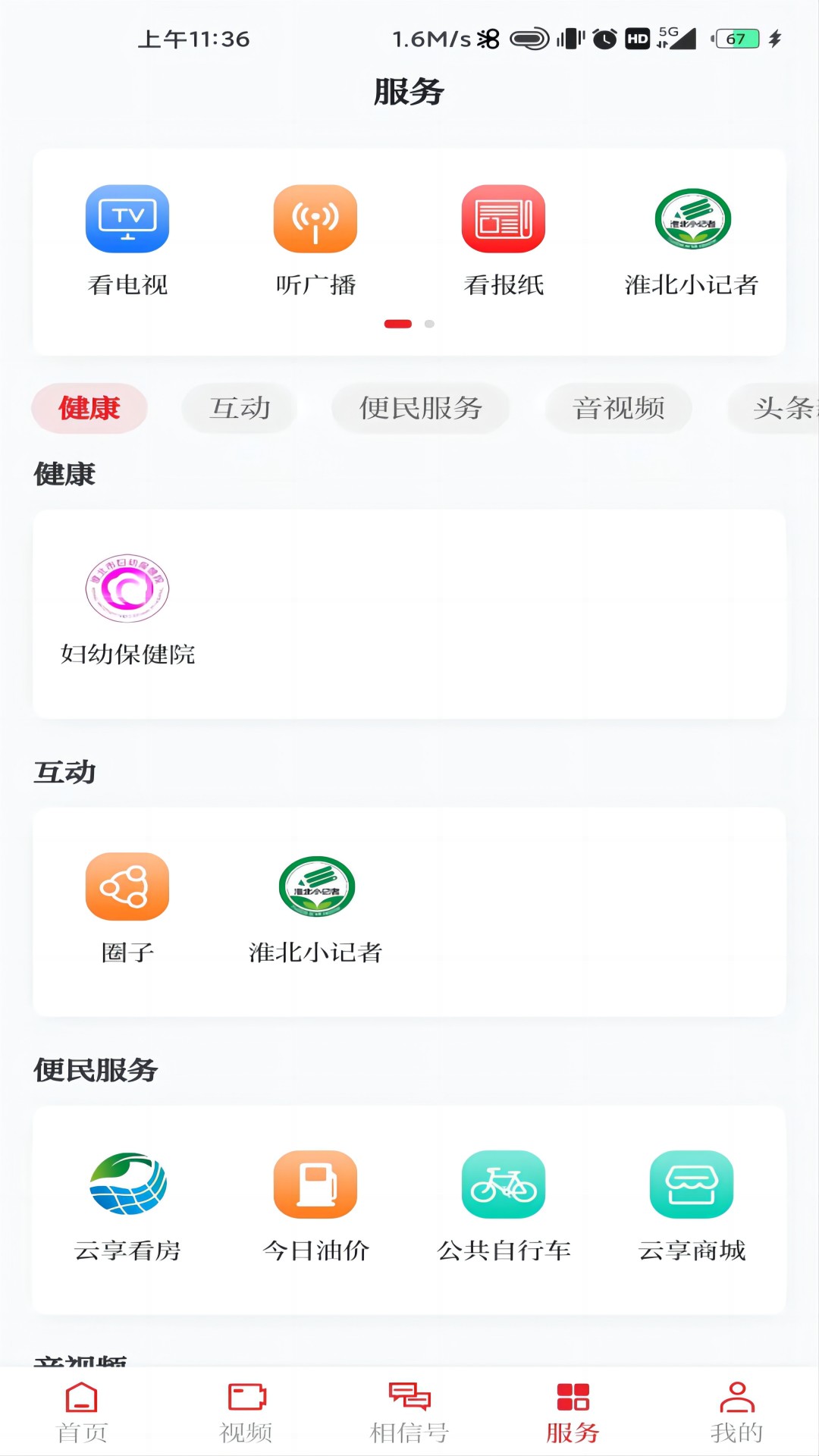Open the 云享看房 icon under 便民服务
The width and height of the screenshot is (819, 1456).
click(x=129, y=1185)
